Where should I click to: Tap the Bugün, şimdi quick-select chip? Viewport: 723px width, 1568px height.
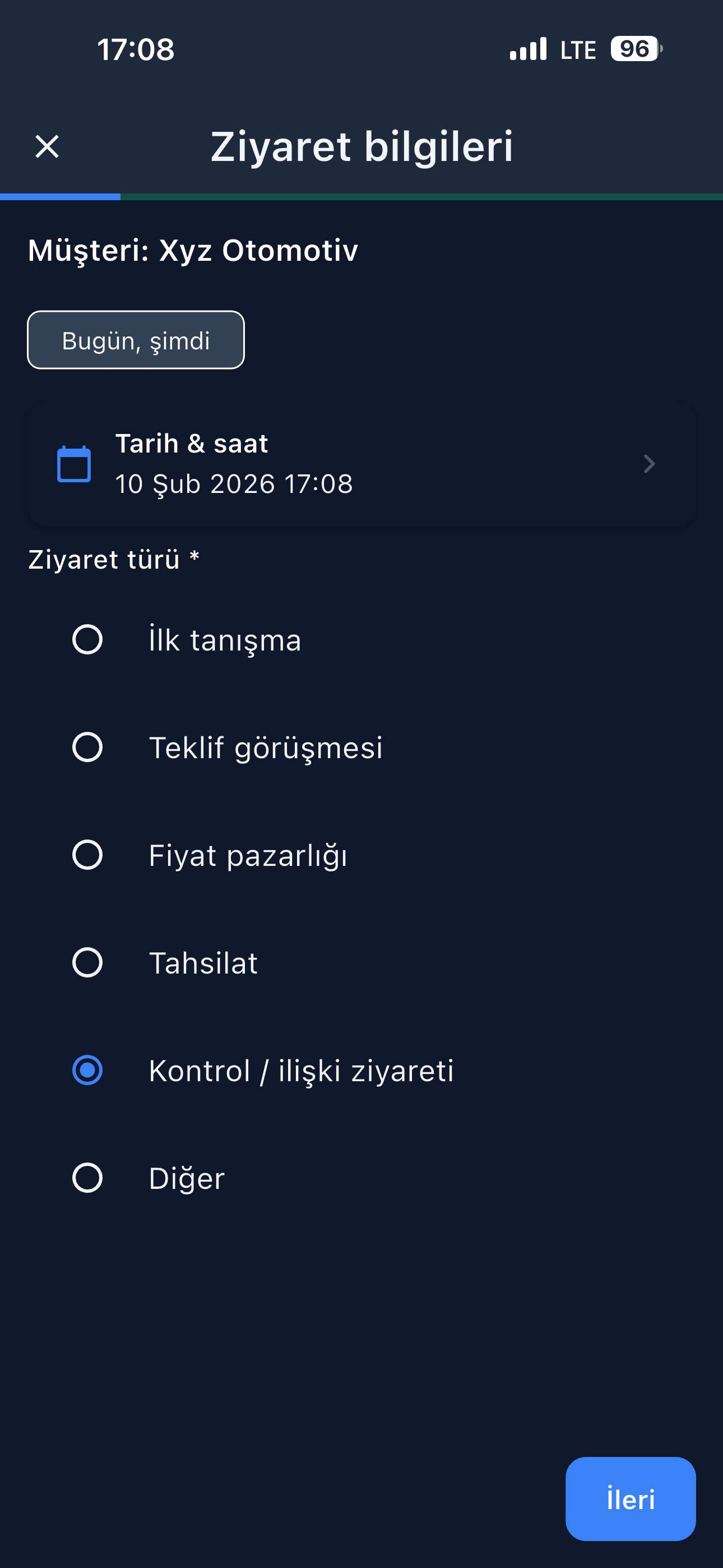pos(135,340)
